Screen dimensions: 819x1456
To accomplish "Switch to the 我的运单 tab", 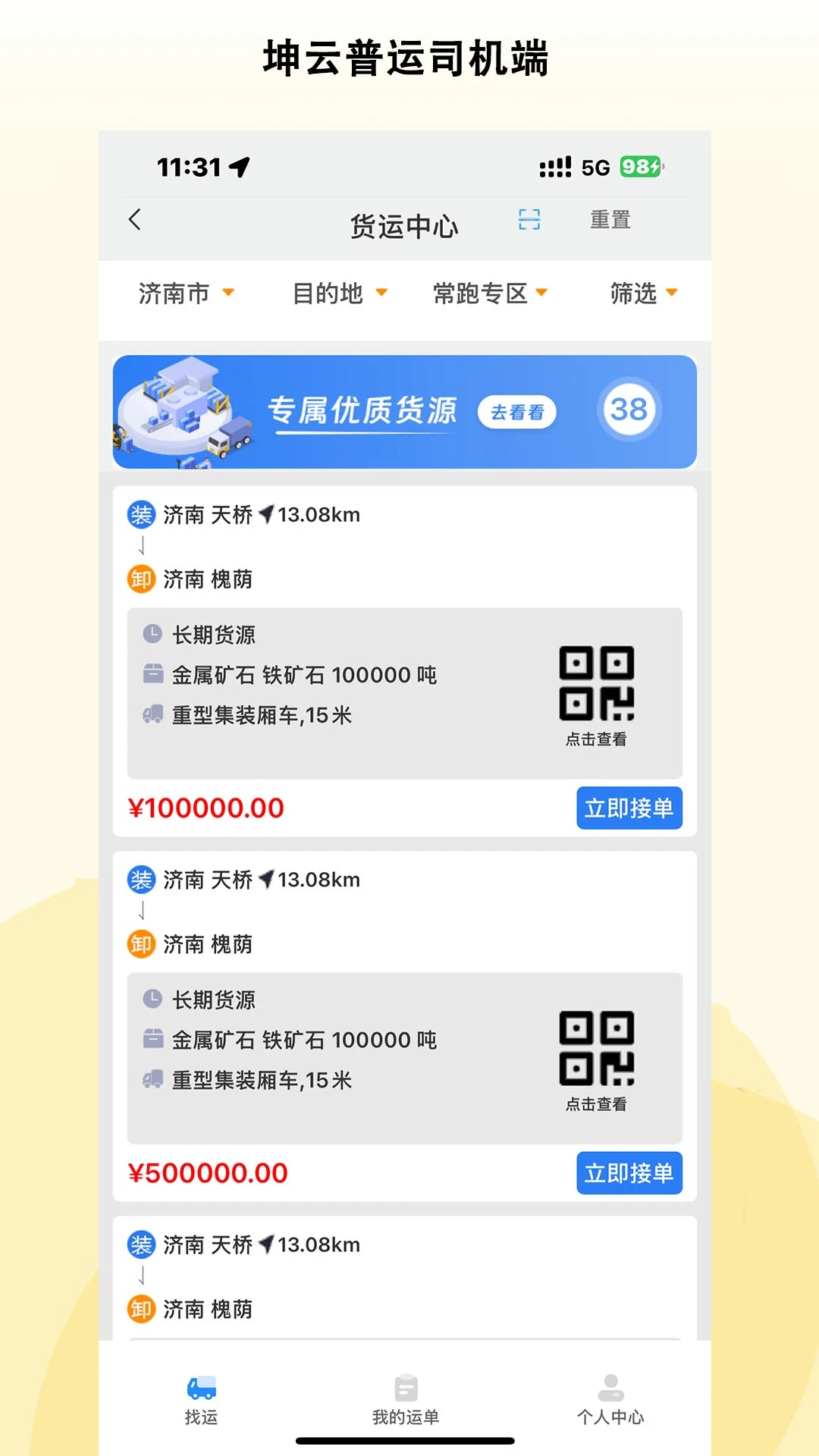I will (x=406, y=1399).
